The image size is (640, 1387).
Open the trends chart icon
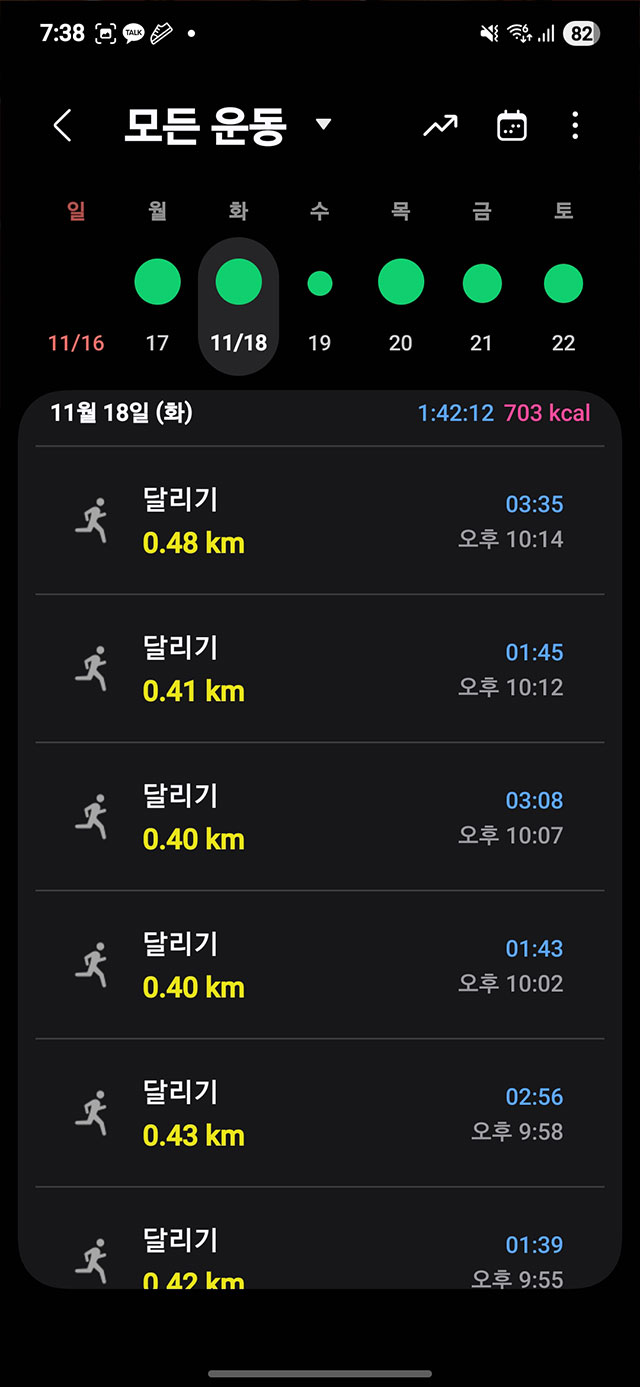coord(440,126)
